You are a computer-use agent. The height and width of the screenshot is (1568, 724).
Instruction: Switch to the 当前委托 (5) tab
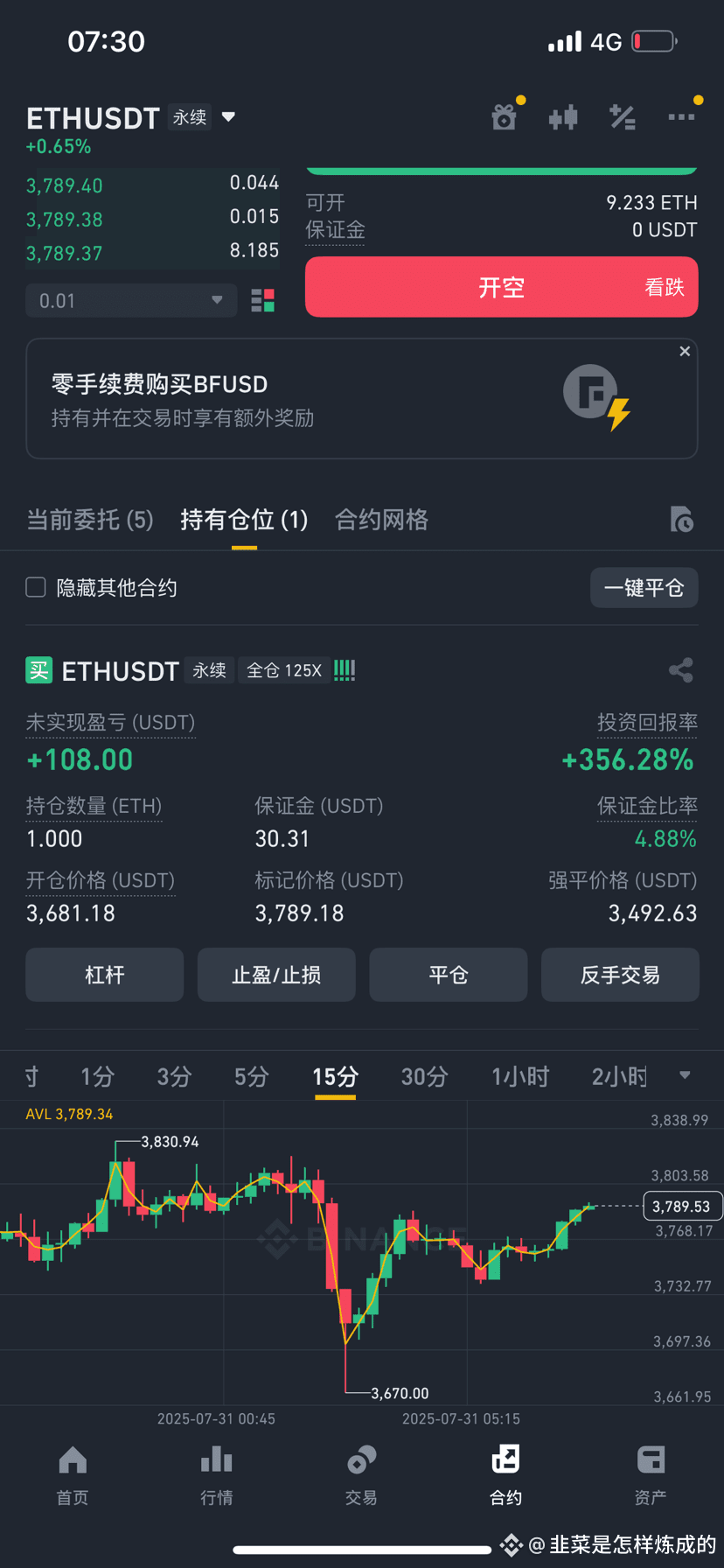pos(90,520)
